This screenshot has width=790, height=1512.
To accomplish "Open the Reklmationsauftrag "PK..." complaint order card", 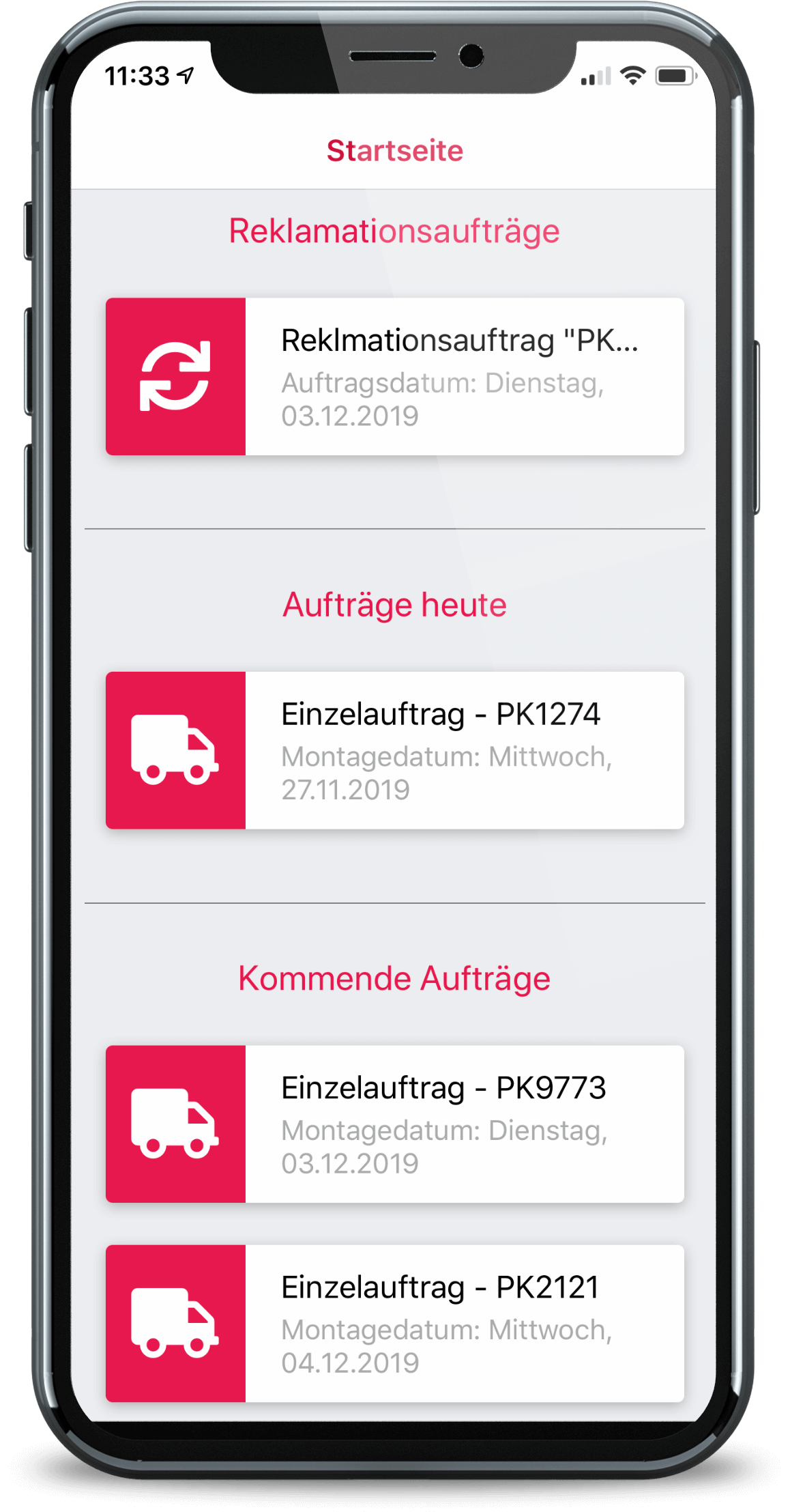I will [x=394, y=377].
